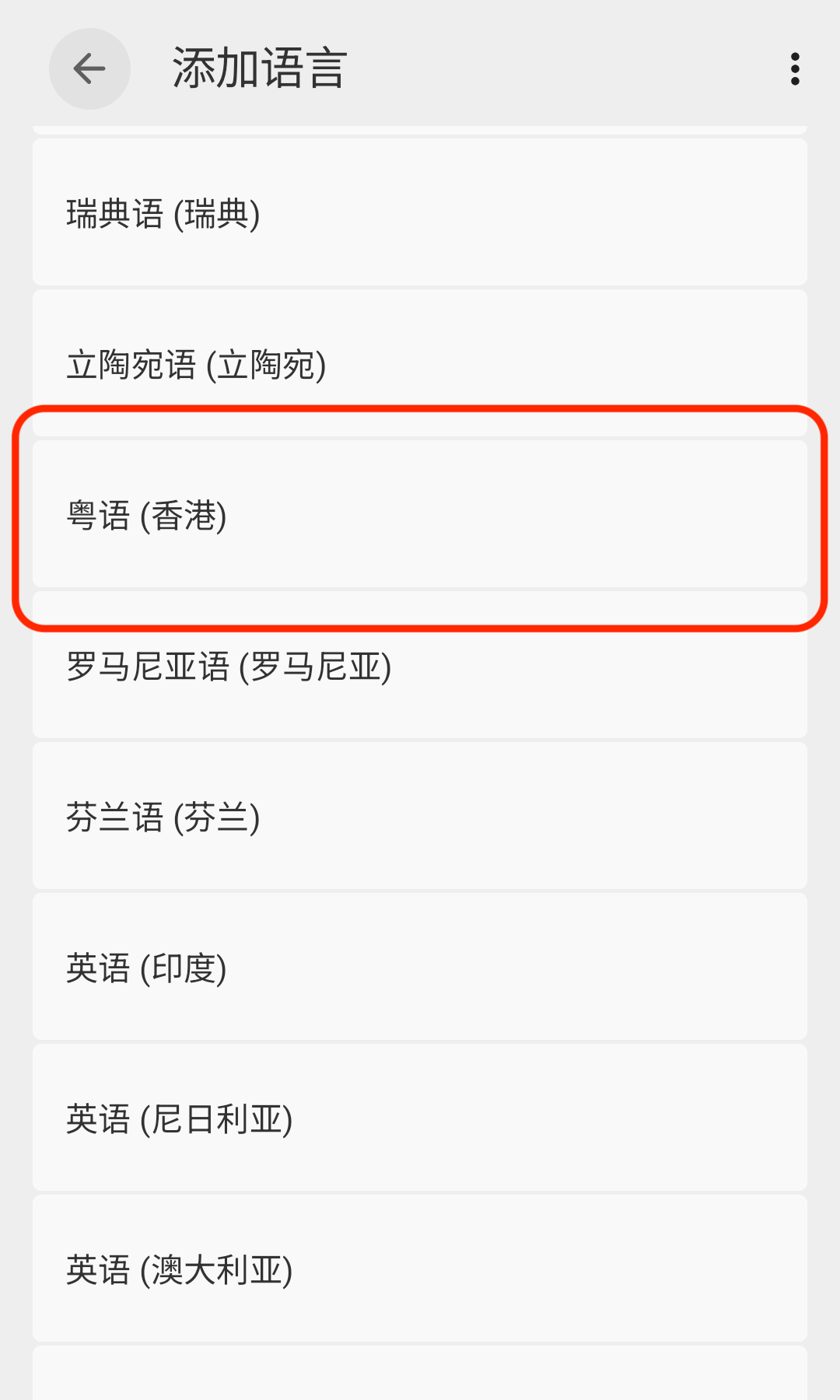Select 瑞典语 (瑞典) language option

click(x=420, y=212)
